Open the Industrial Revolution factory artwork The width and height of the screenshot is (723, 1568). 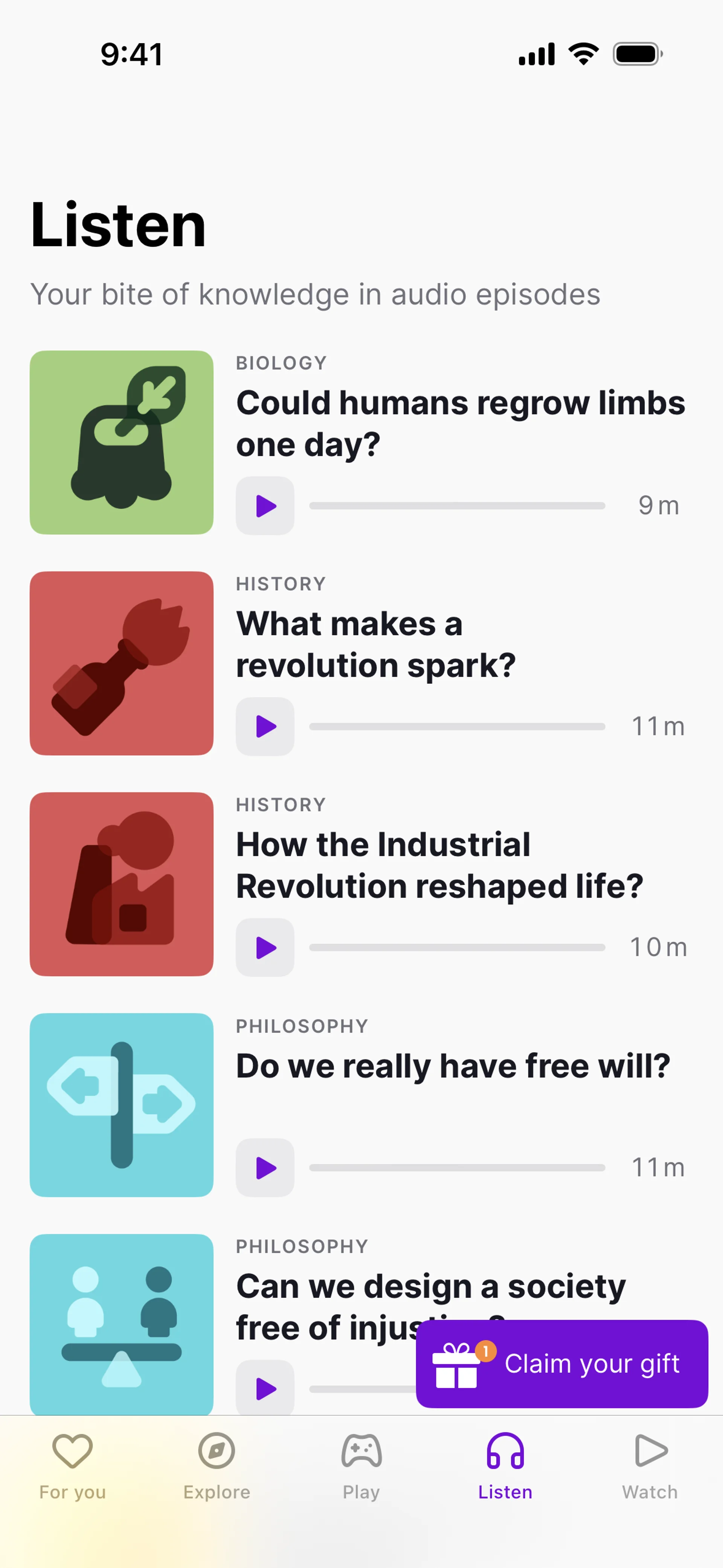pos(121,884)
